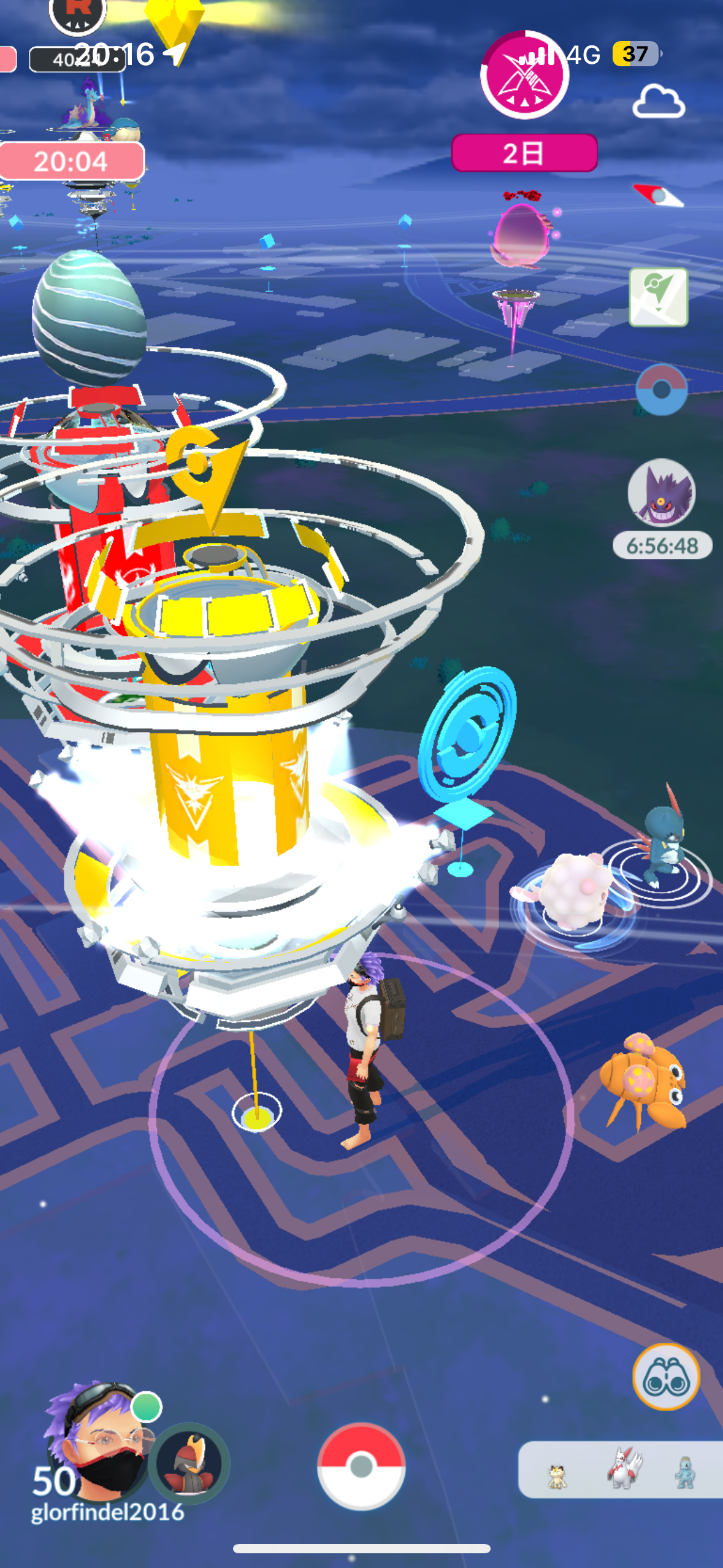
Task: Open the pink Max Battle event badge
Action: coord(524,75)
